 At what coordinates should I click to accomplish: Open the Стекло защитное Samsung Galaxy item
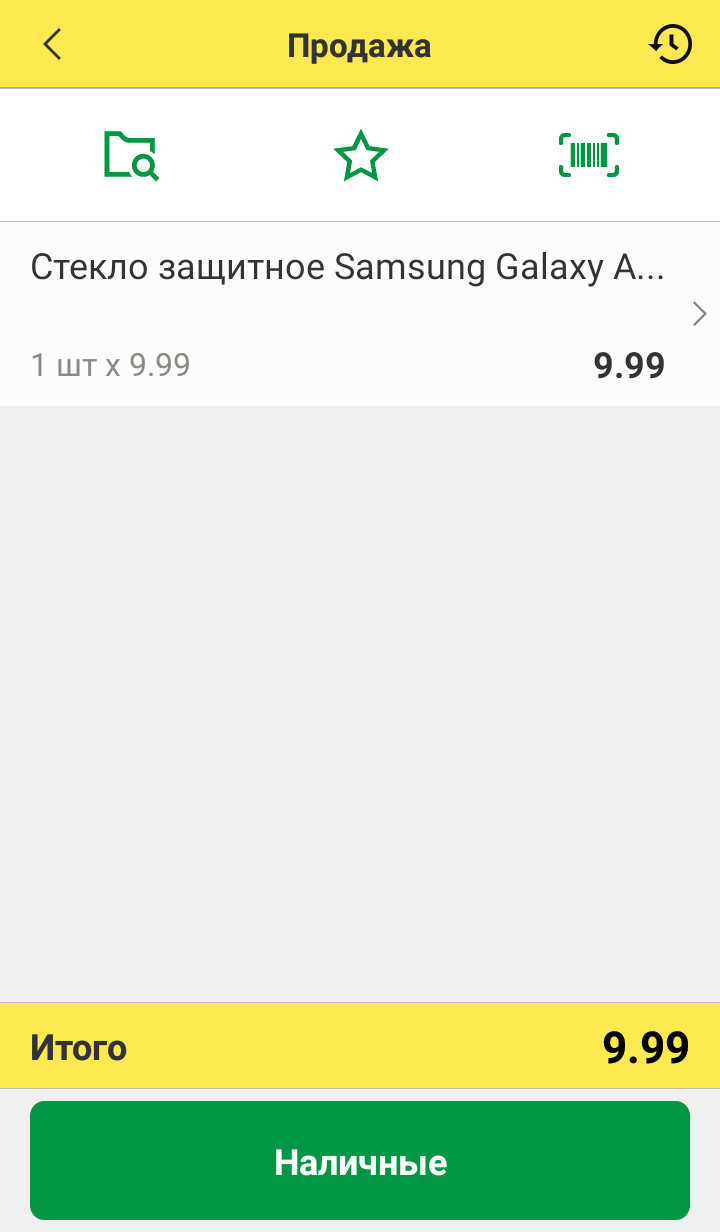coord(360,314)
